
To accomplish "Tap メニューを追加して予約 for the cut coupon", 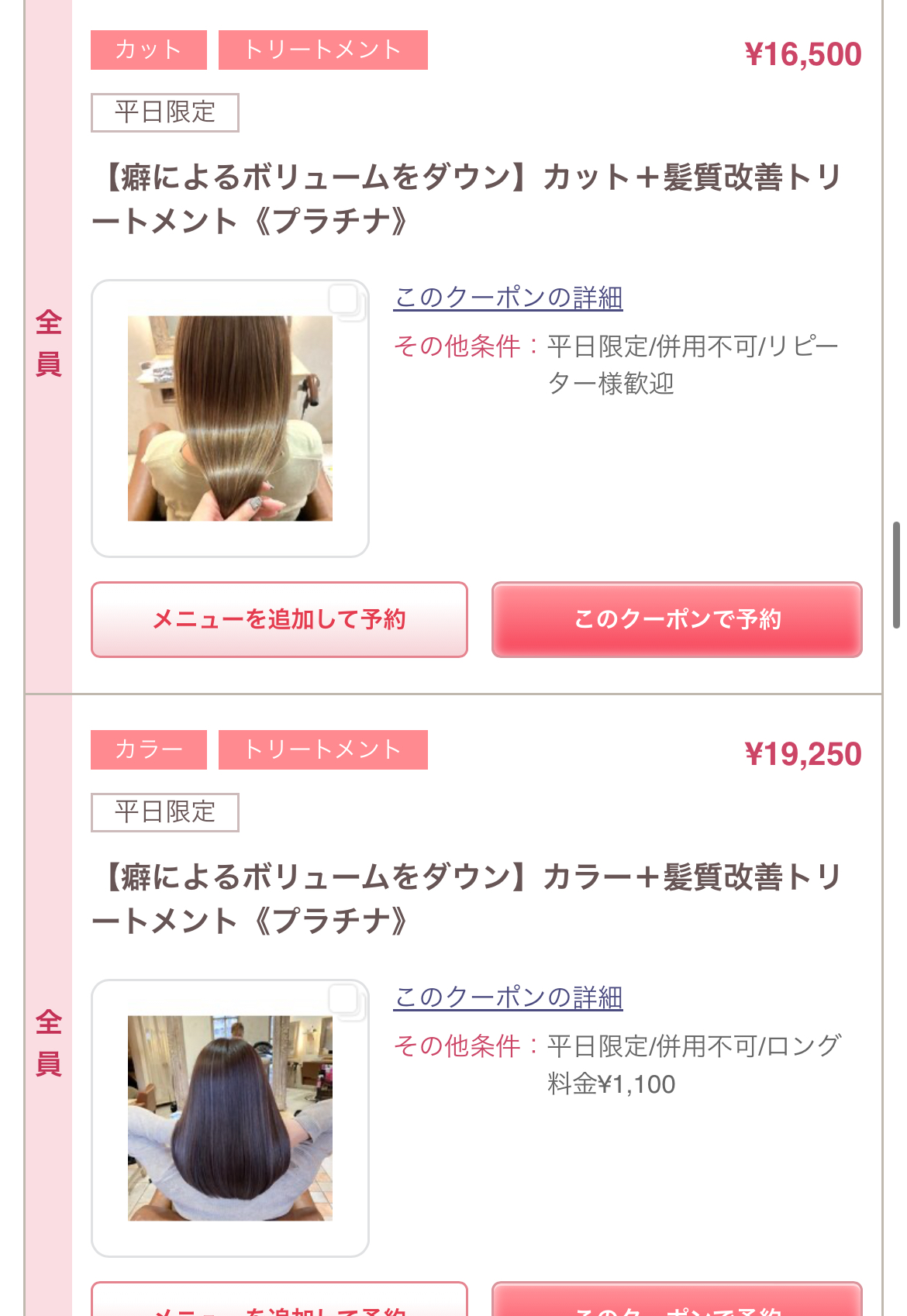I will 279,619.
